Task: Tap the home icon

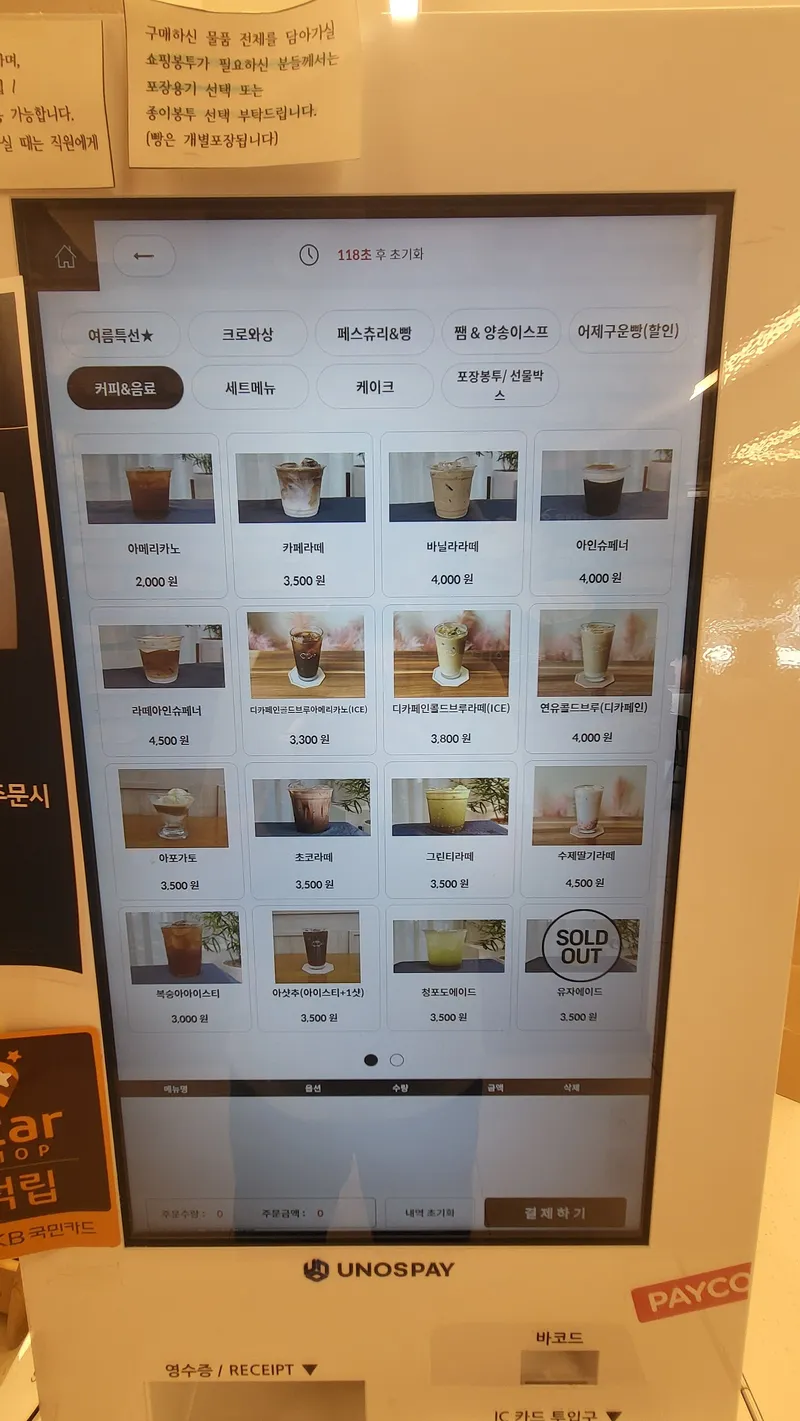Action: click(x=65, y=257)
